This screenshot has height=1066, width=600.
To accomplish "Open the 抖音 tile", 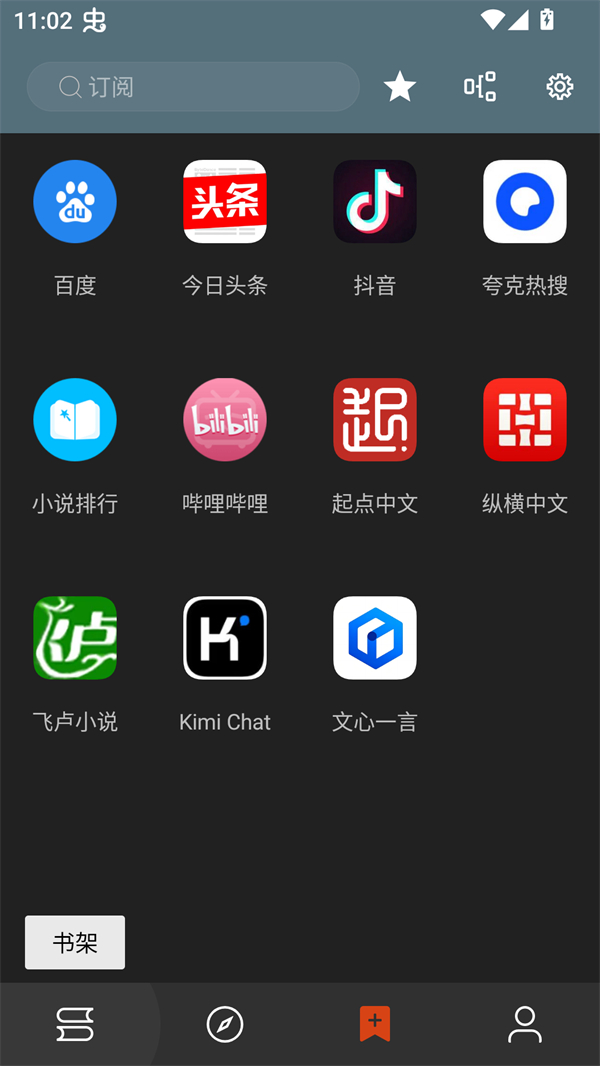I will [x=375, y=202].
